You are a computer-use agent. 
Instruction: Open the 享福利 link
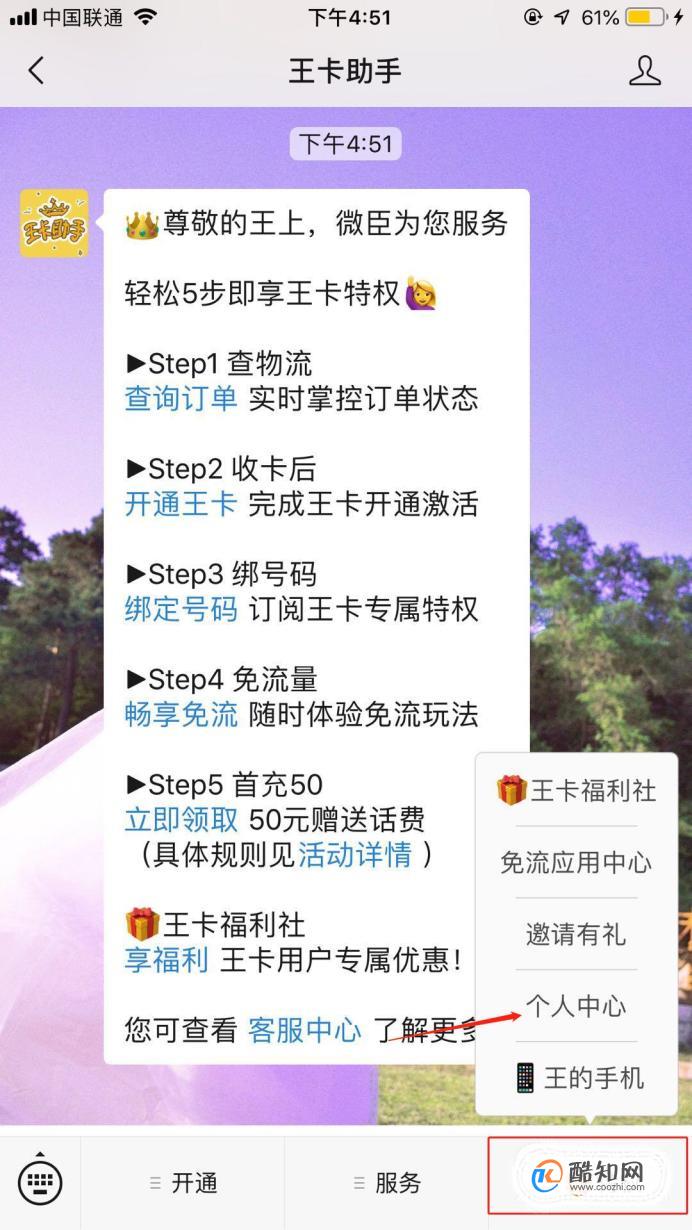coord(166,960)
